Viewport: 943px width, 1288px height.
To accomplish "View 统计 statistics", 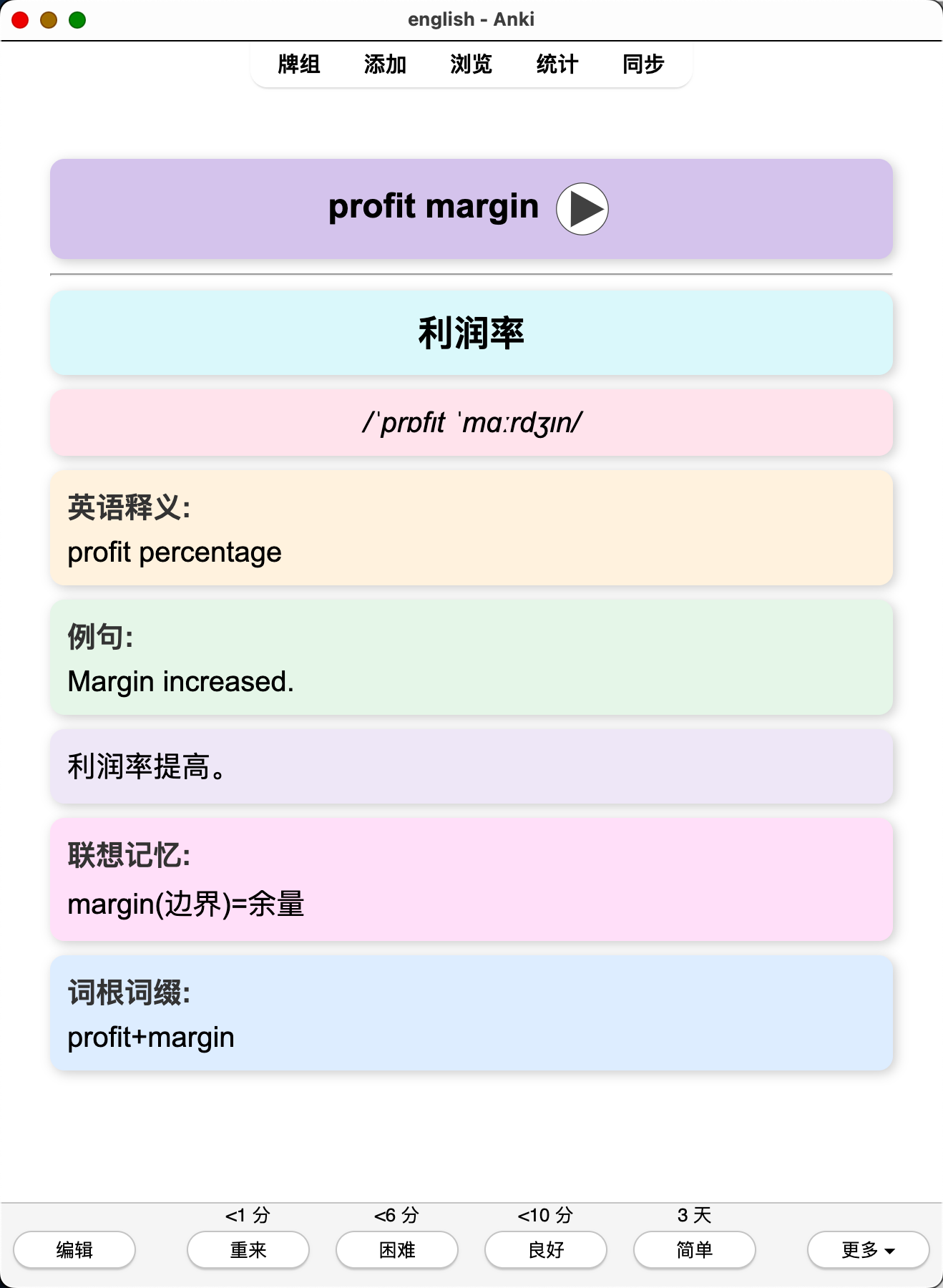I will click(x=557, y=64).
